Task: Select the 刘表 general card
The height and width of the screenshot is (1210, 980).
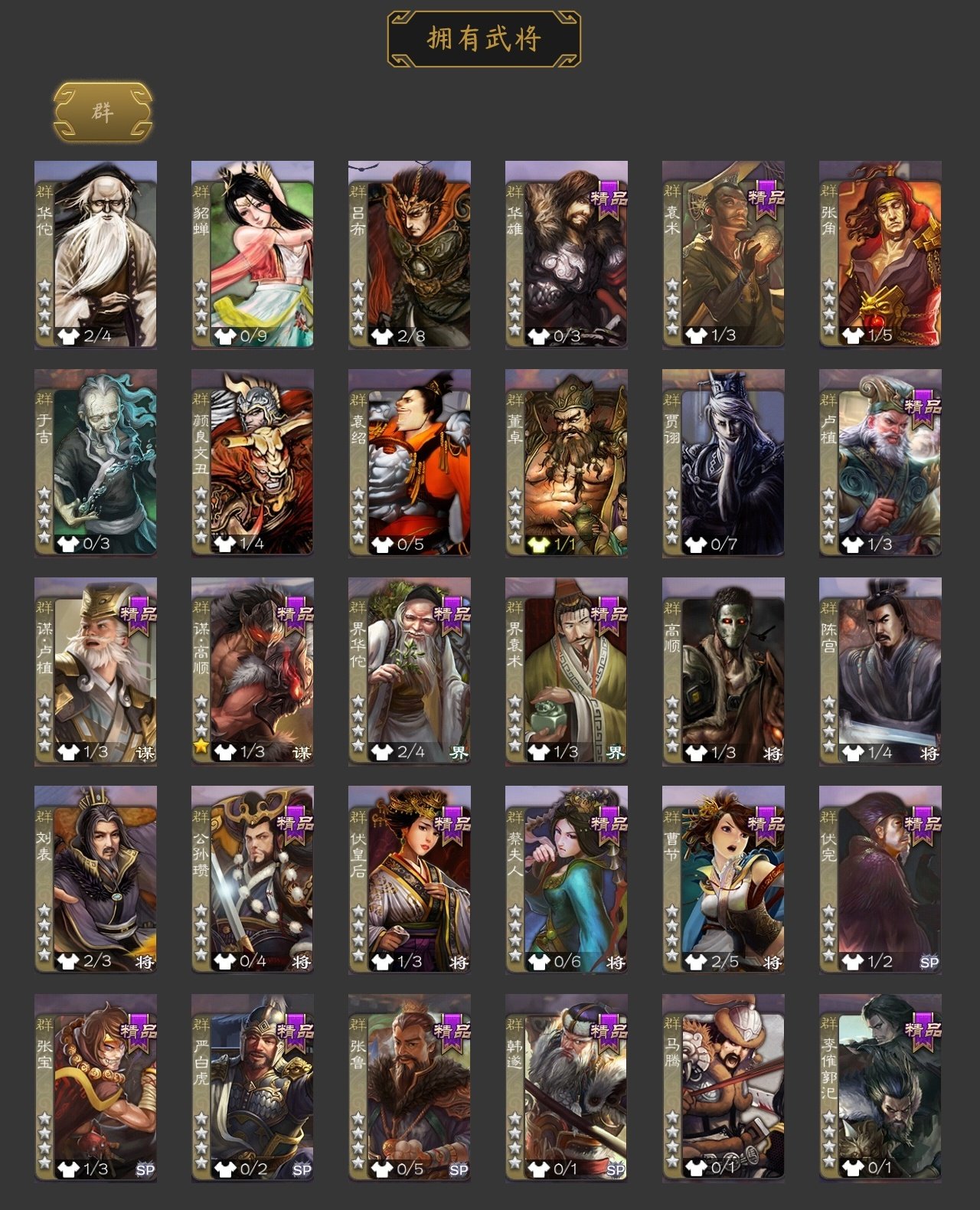Action: click(96, 879)
